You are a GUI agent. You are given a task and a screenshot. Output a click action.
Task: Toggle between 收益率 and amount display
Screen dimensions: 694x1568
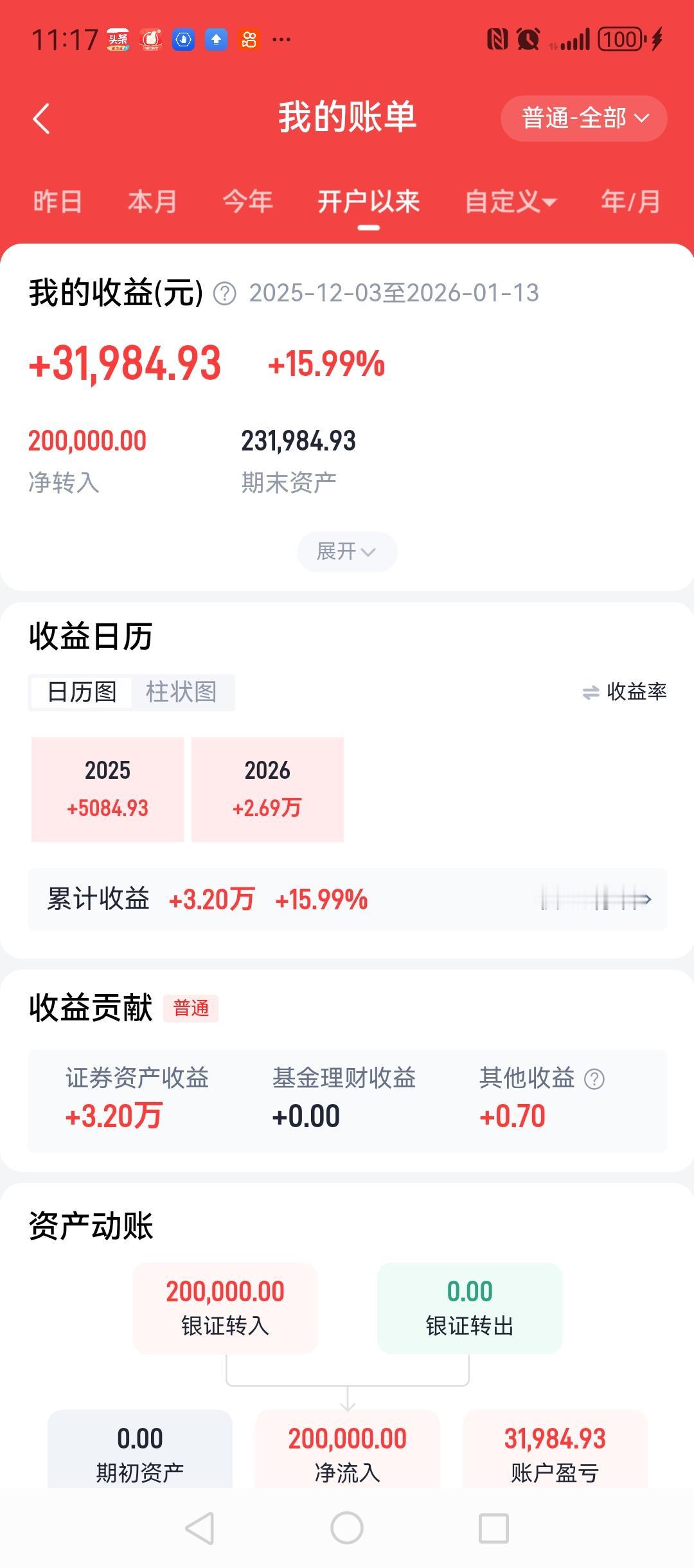tap(627, 692)
